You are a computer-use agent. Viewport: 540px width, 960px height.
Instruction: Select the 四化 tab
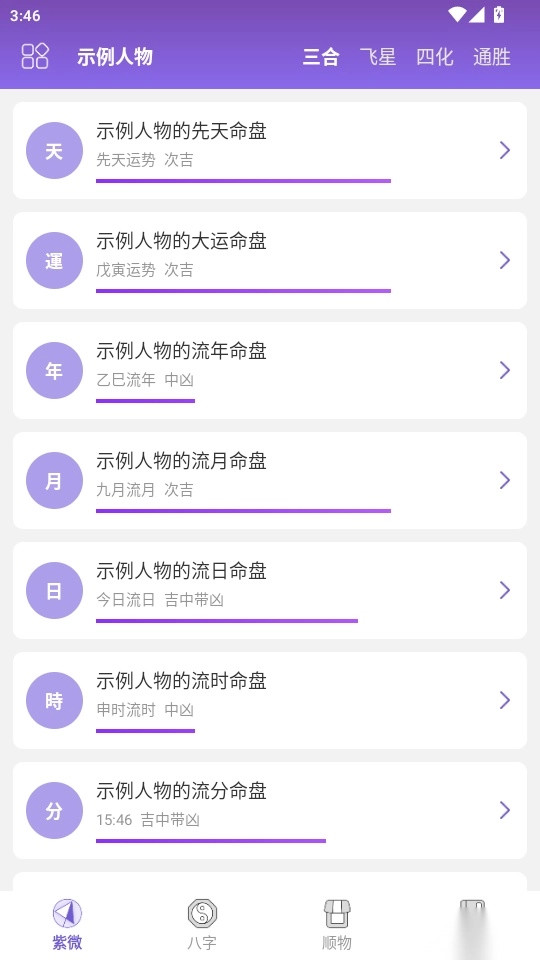pyautogui.click(x=435, y=57)
